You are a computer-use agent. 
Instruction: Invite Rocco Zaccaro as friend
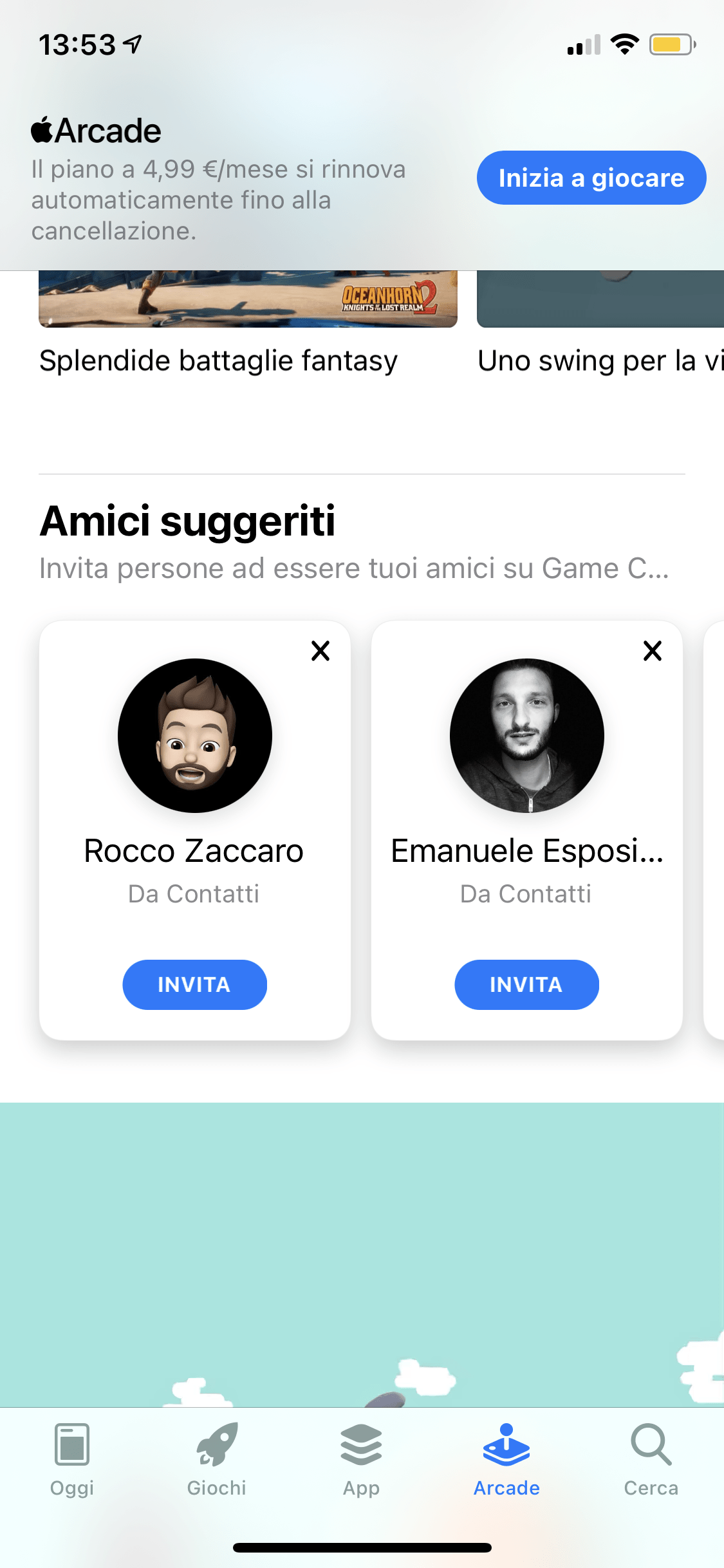click(194, 984)
